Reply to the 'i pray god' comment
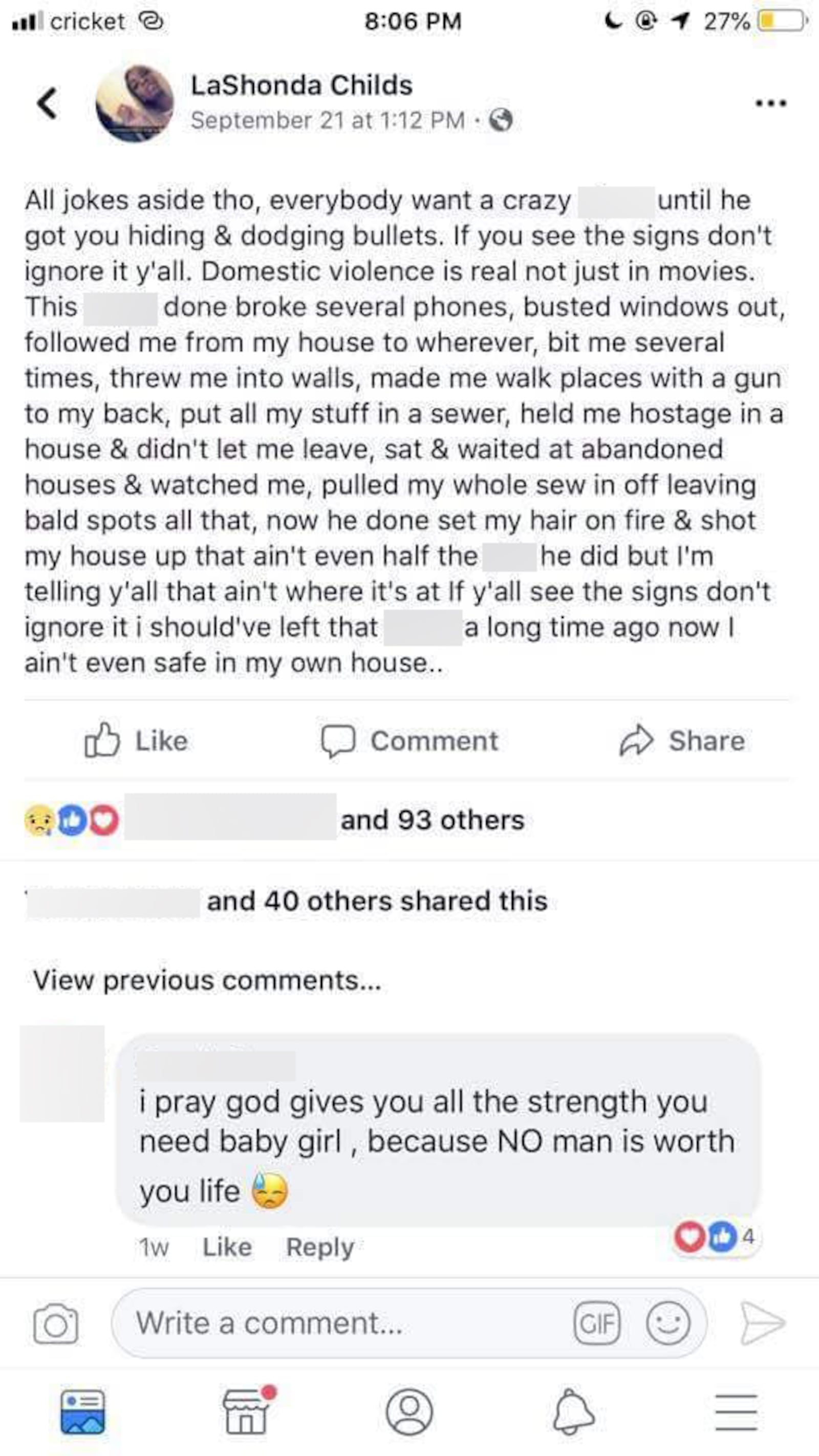 point(320,1247)
